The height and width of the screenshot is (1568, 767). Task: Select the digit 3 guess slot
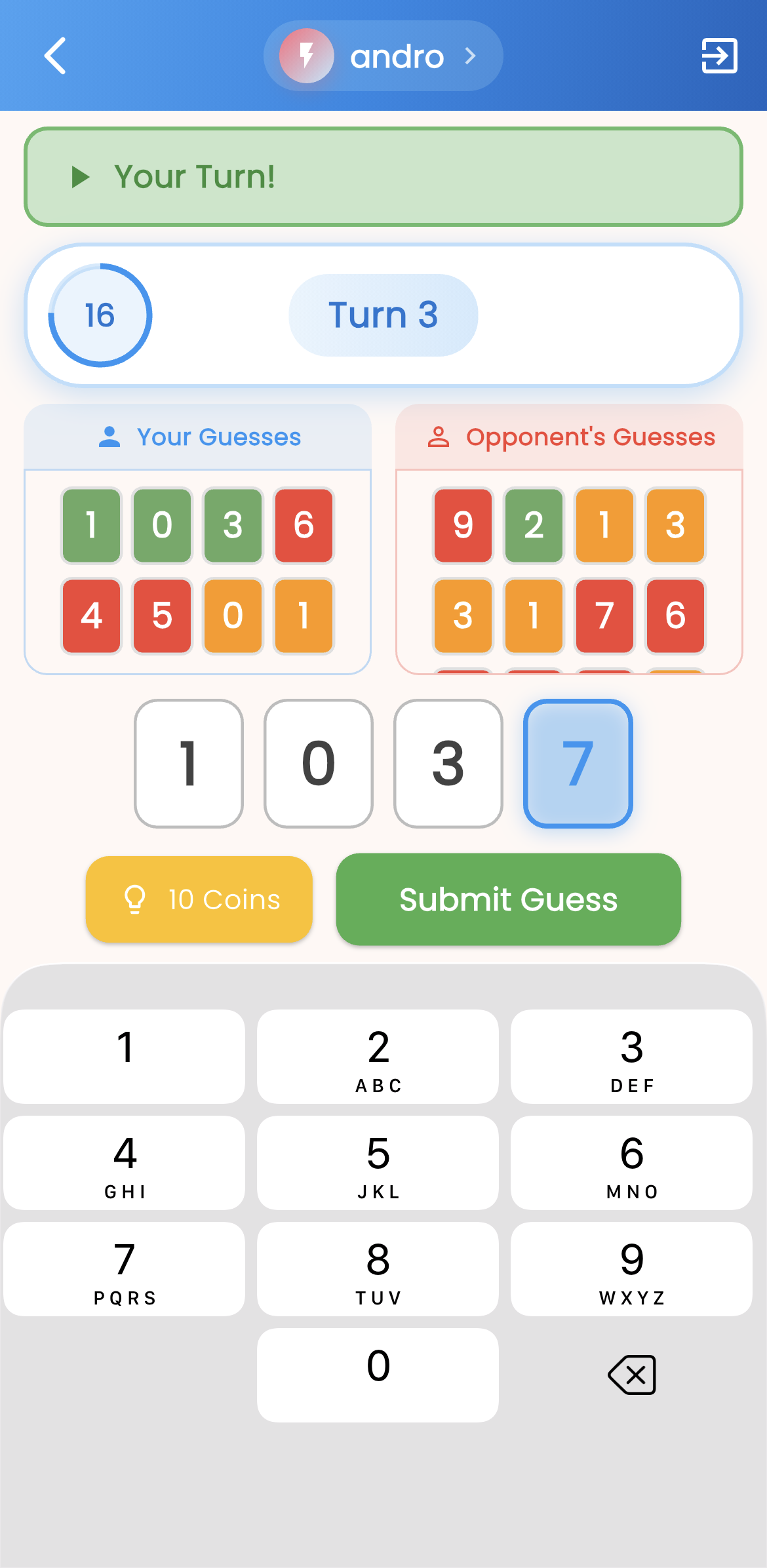448,762
